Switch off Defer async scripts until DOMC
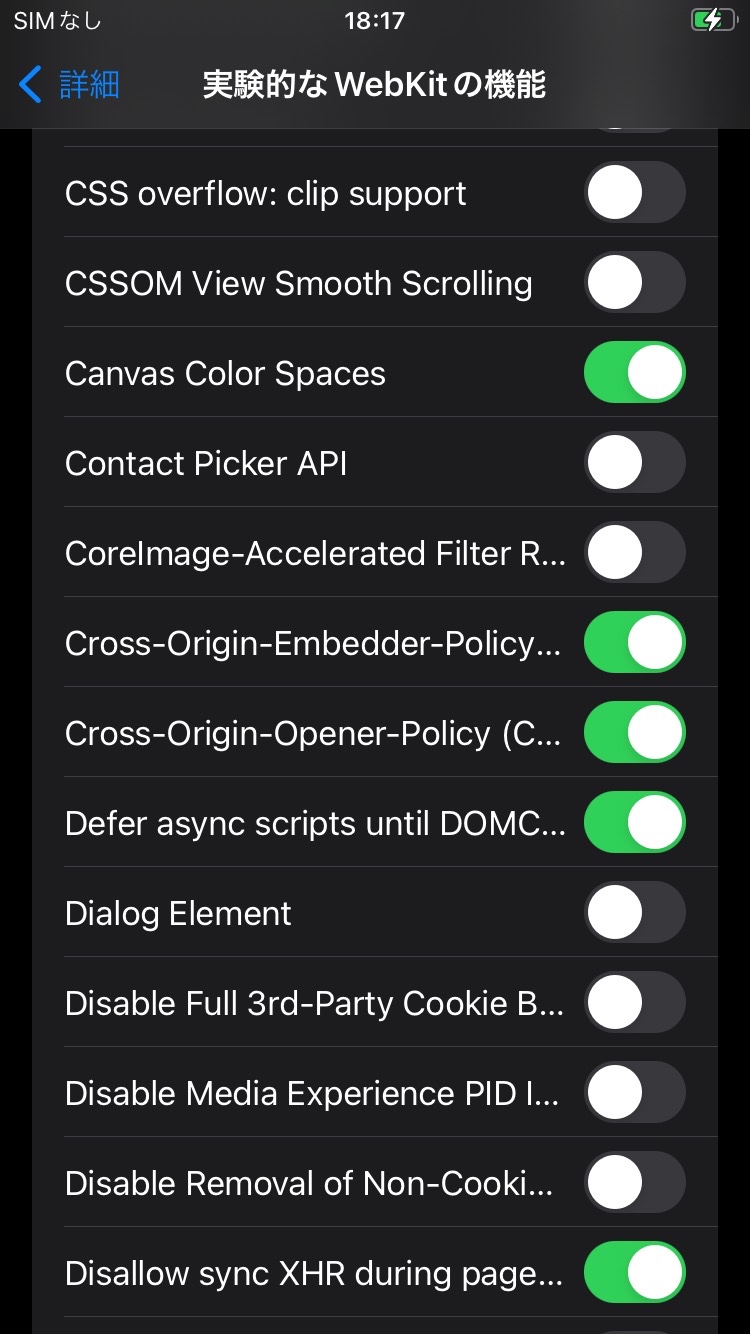Screen dimensions: 750x1334 634,822
